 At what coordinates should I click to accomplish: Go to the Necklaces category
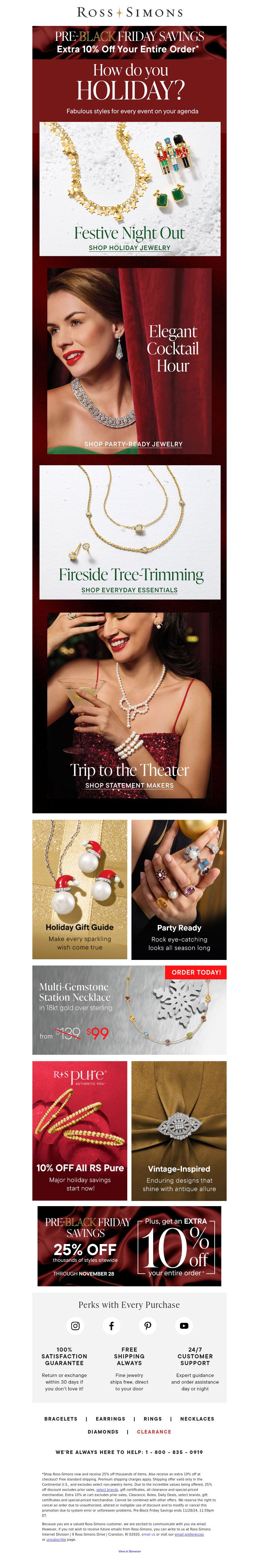click(197, 1419)
